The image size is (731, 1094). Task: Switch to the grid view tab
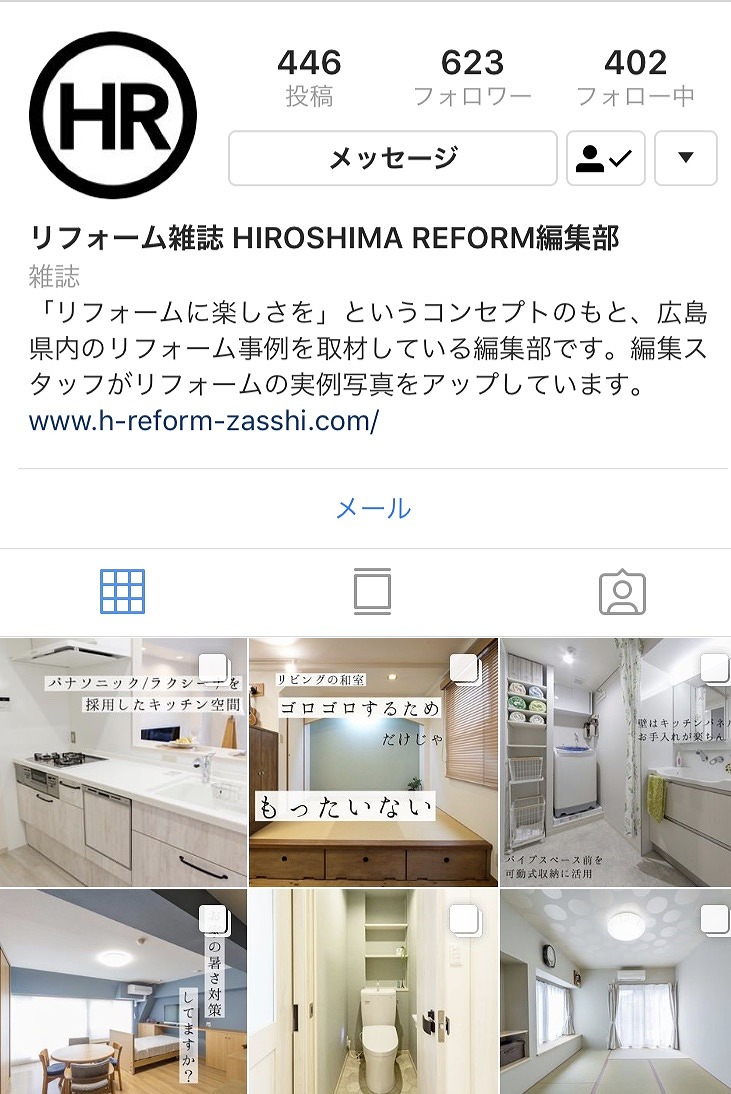click(x=122, y=592)
